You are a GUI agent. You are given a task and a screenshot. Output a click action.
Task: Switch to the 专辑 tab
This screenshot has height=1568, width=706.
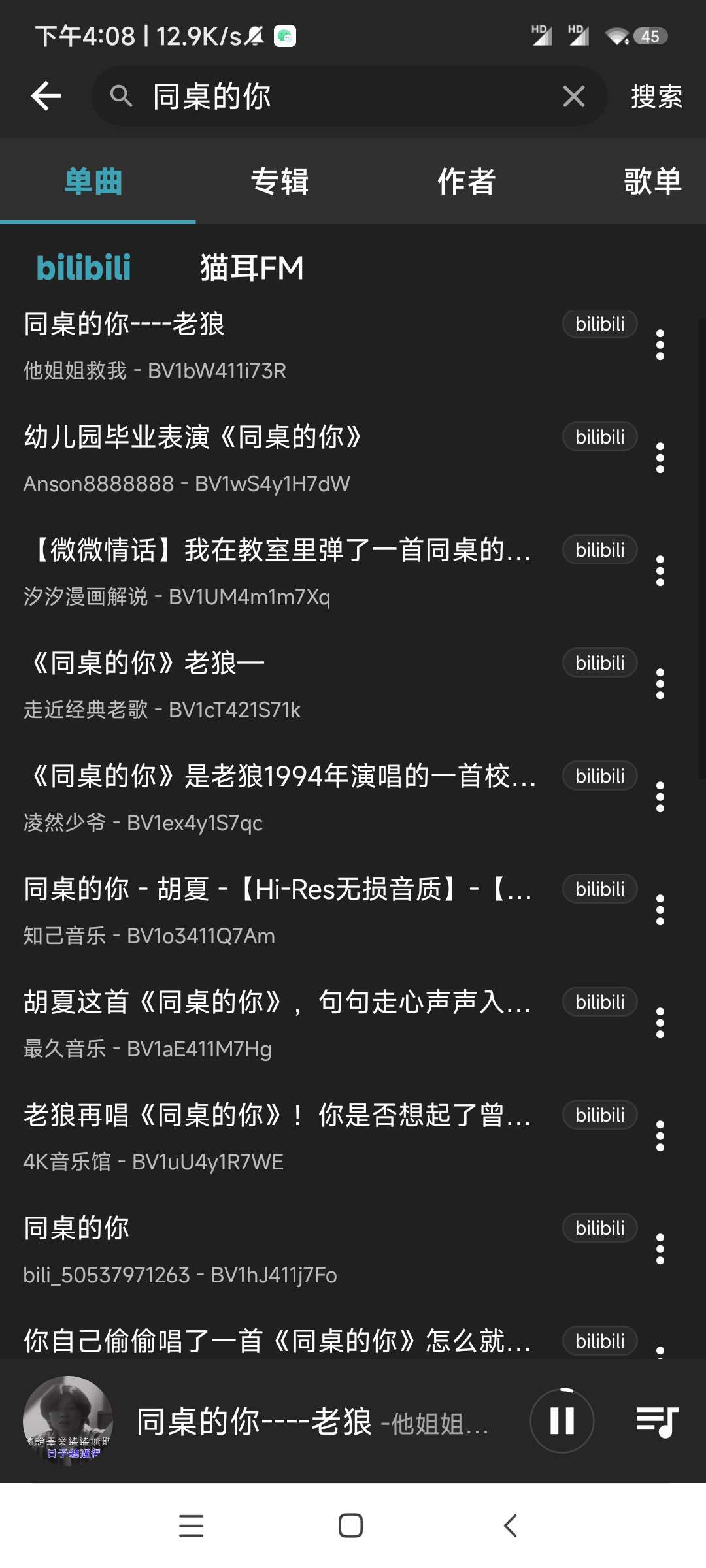coord(280,182)
